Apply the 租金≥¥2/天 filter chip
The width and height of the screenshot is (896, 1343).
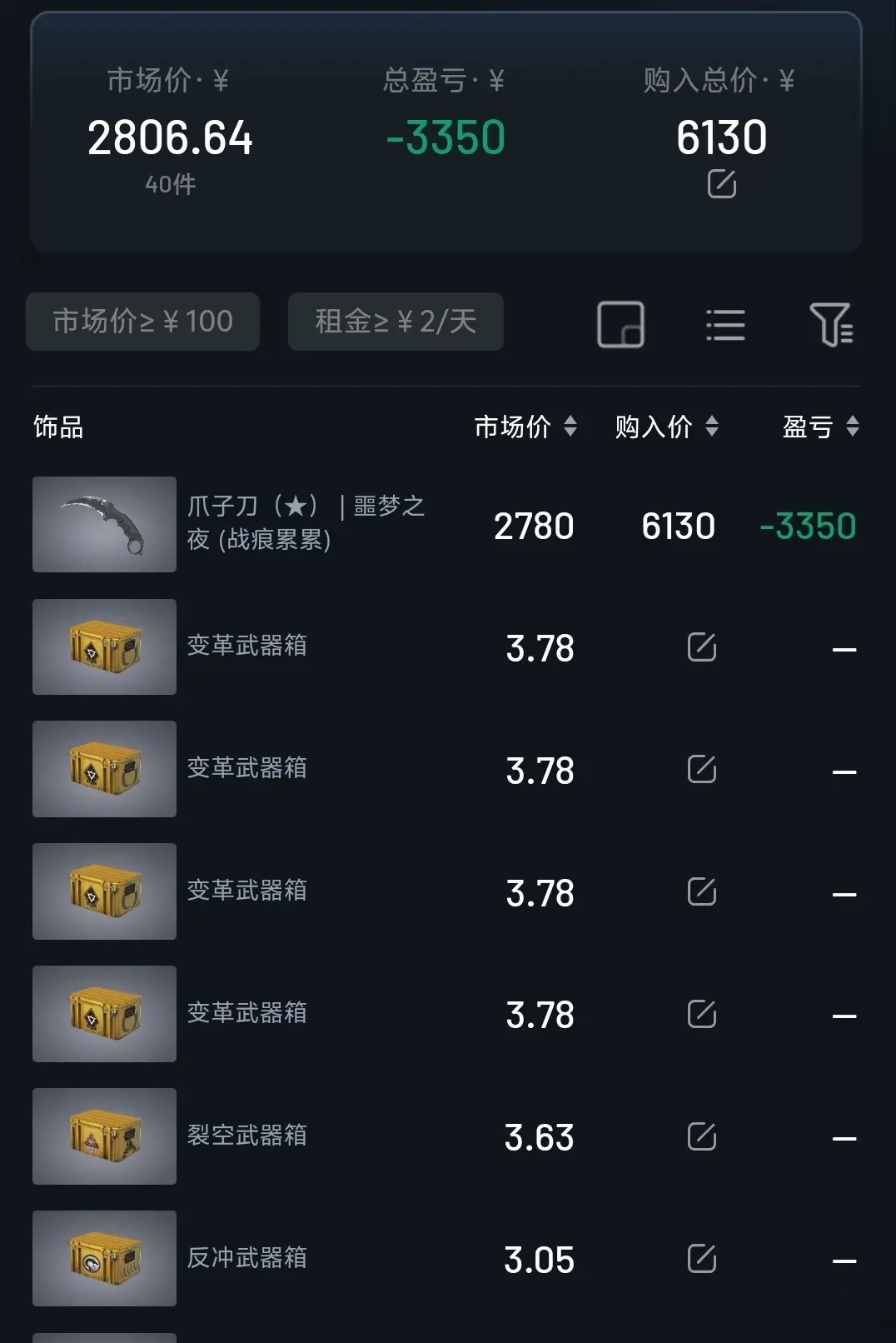coord(396,322)
